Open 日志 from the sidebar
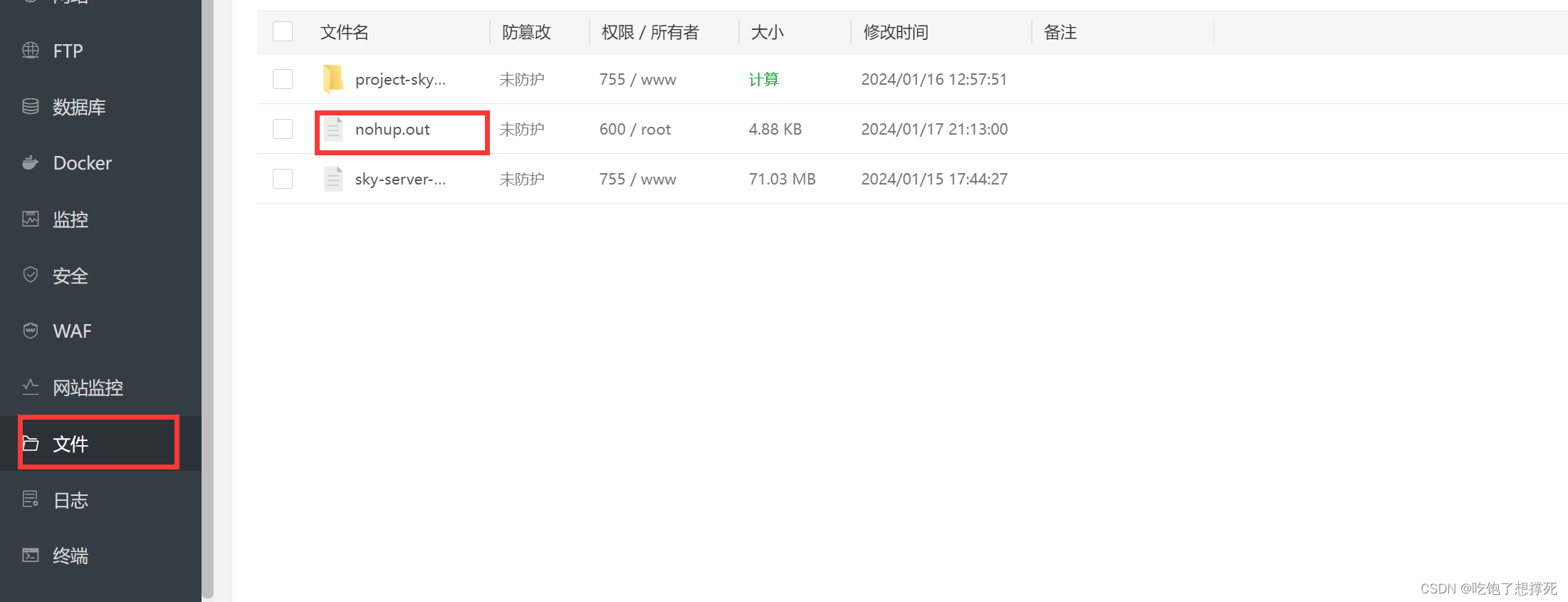Viewport: 1568px width, 602px height. coord(70,500)
